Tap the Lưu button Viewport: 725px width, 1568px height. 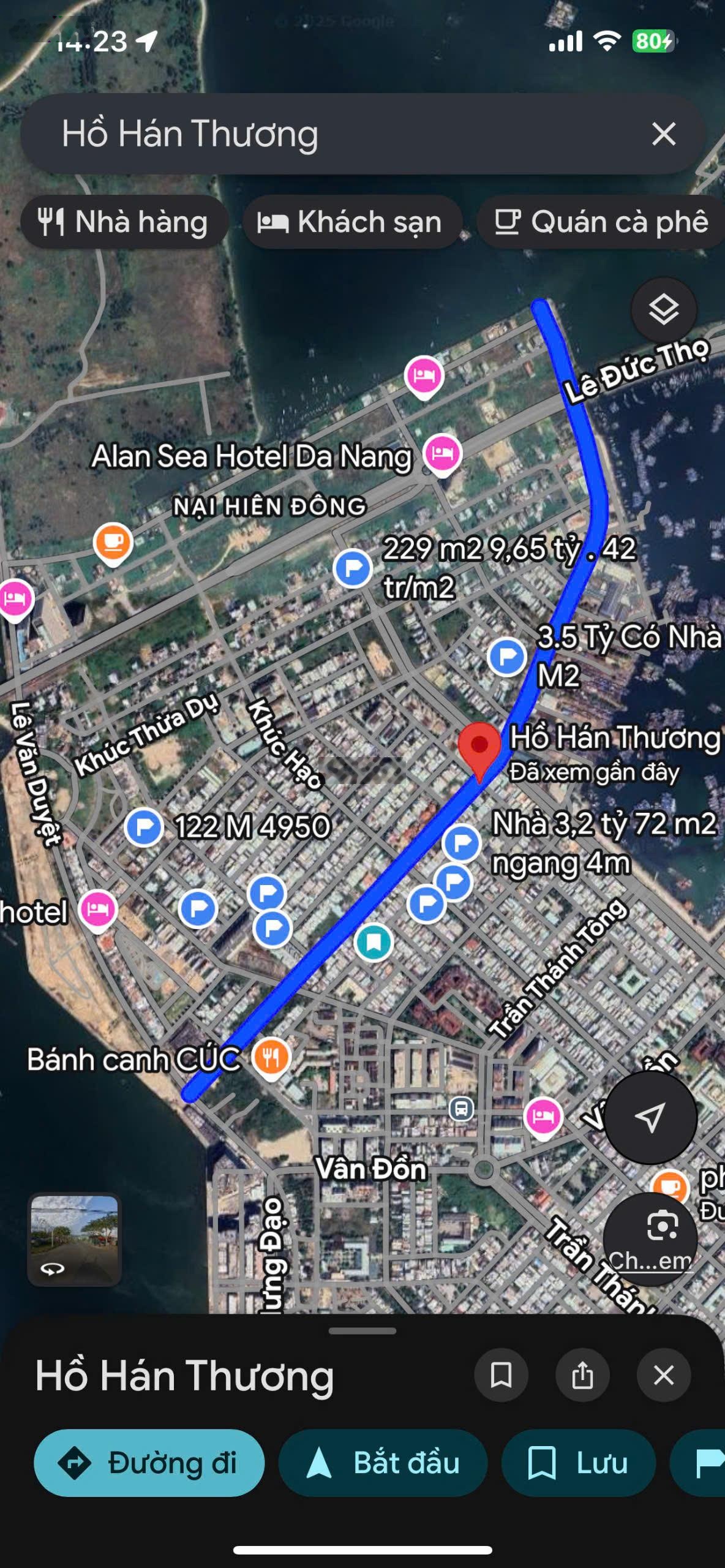579,1463
